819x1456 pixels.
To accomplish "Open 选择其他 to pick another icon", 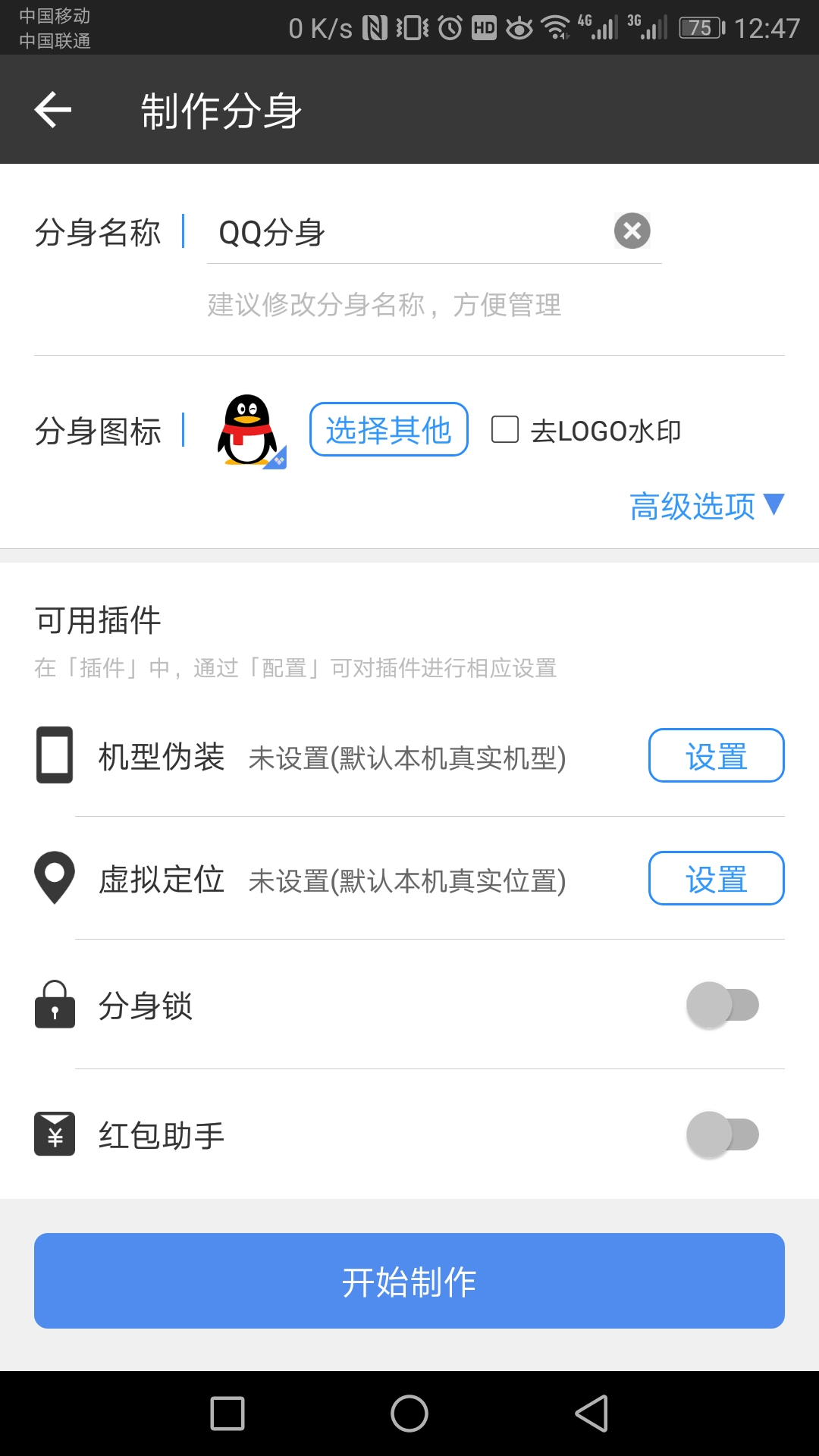I will coord(388,429).
